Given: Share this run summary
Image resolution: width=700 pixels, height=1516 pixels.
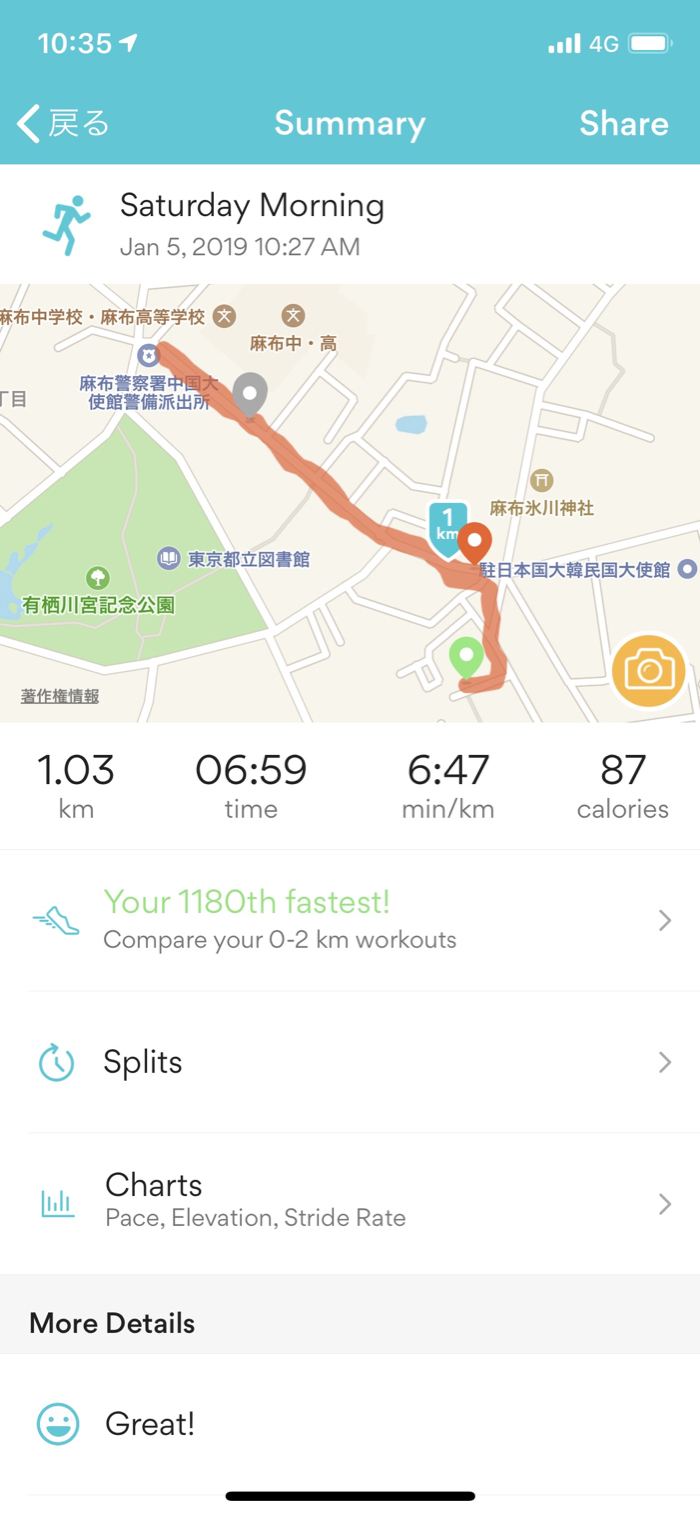Looking at the screenshot, I should (x=623, y=124).
